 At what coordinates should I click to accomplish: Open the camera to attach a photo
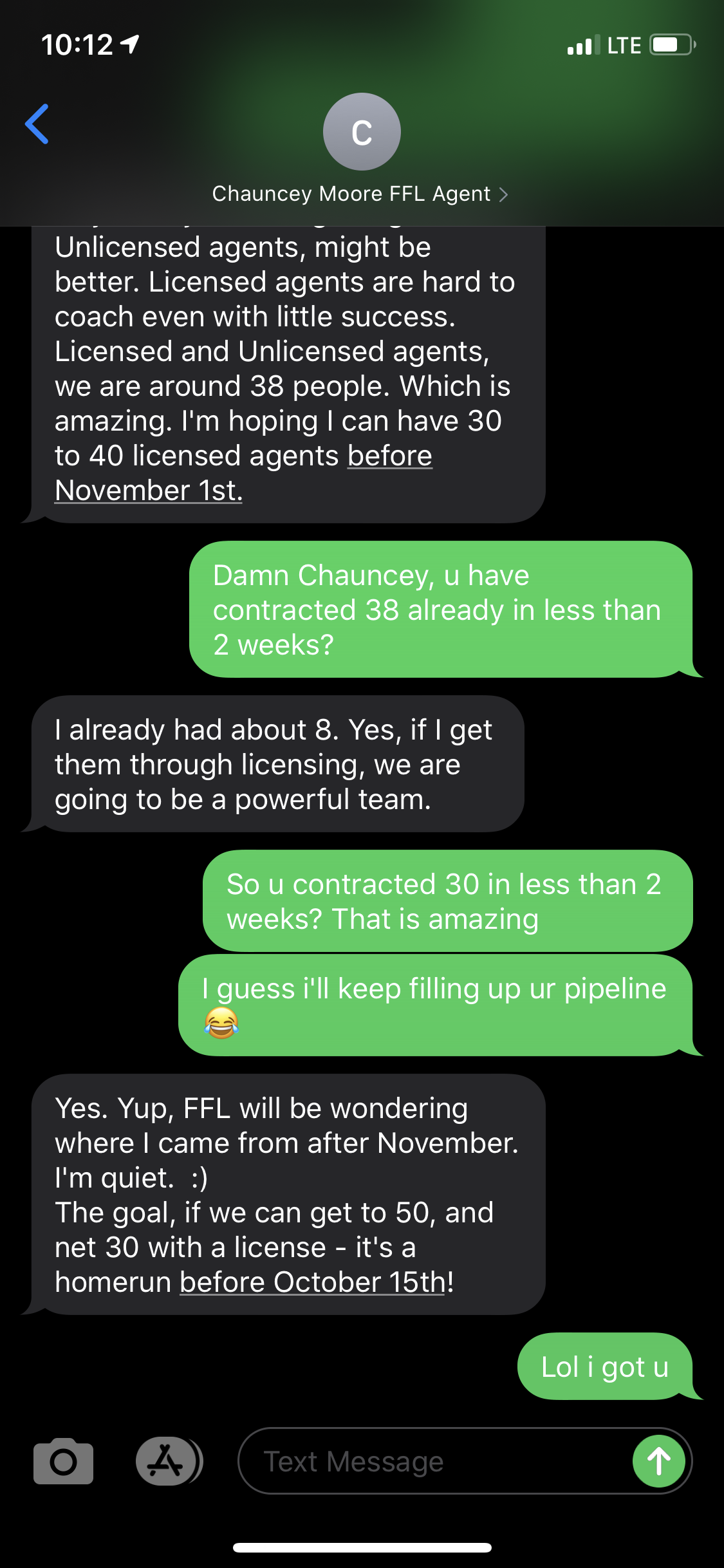click(x=63, y=1461)
